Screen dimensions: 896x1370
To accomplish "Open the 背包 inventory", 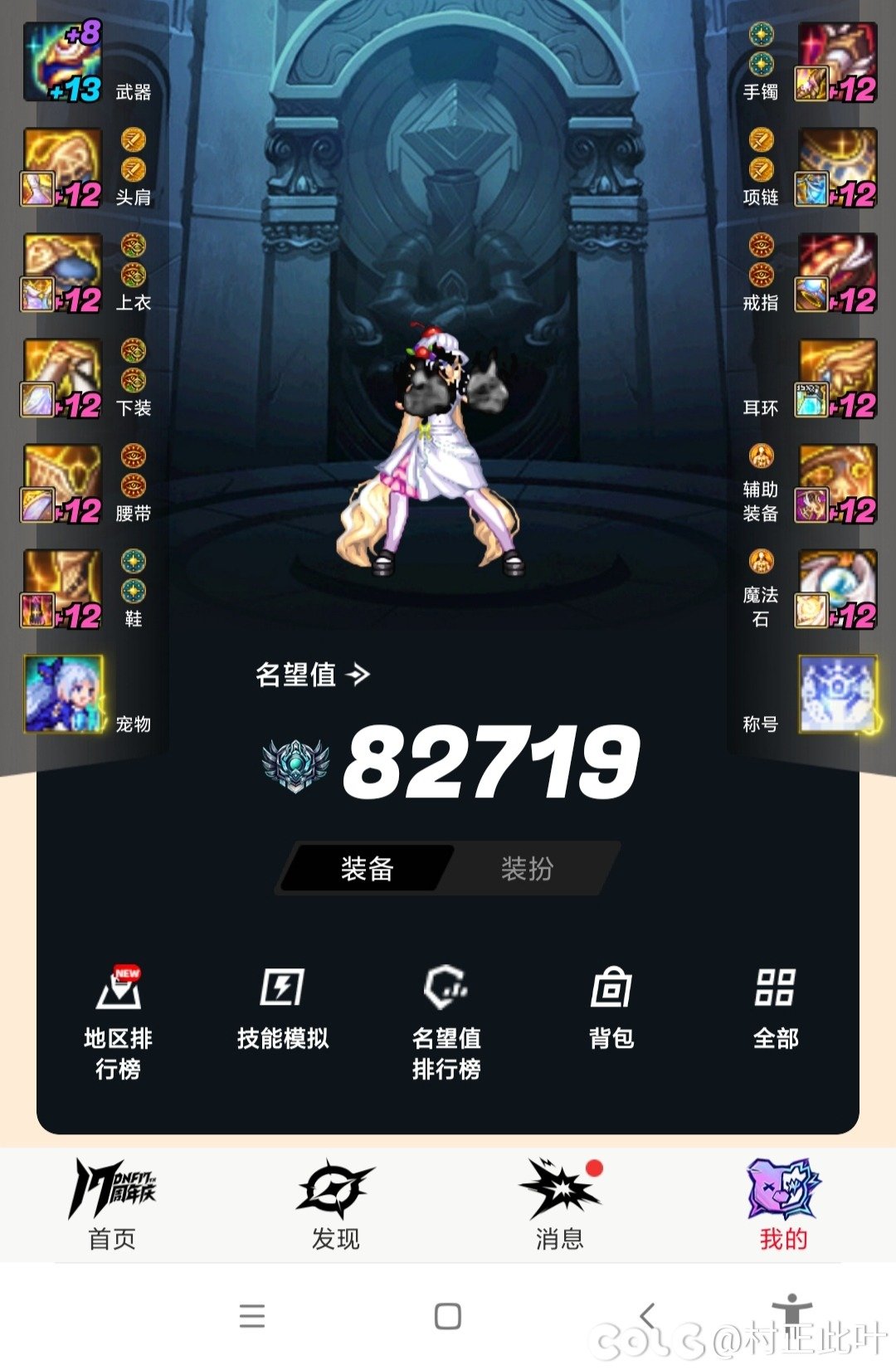I will (x=611, y=1009).
